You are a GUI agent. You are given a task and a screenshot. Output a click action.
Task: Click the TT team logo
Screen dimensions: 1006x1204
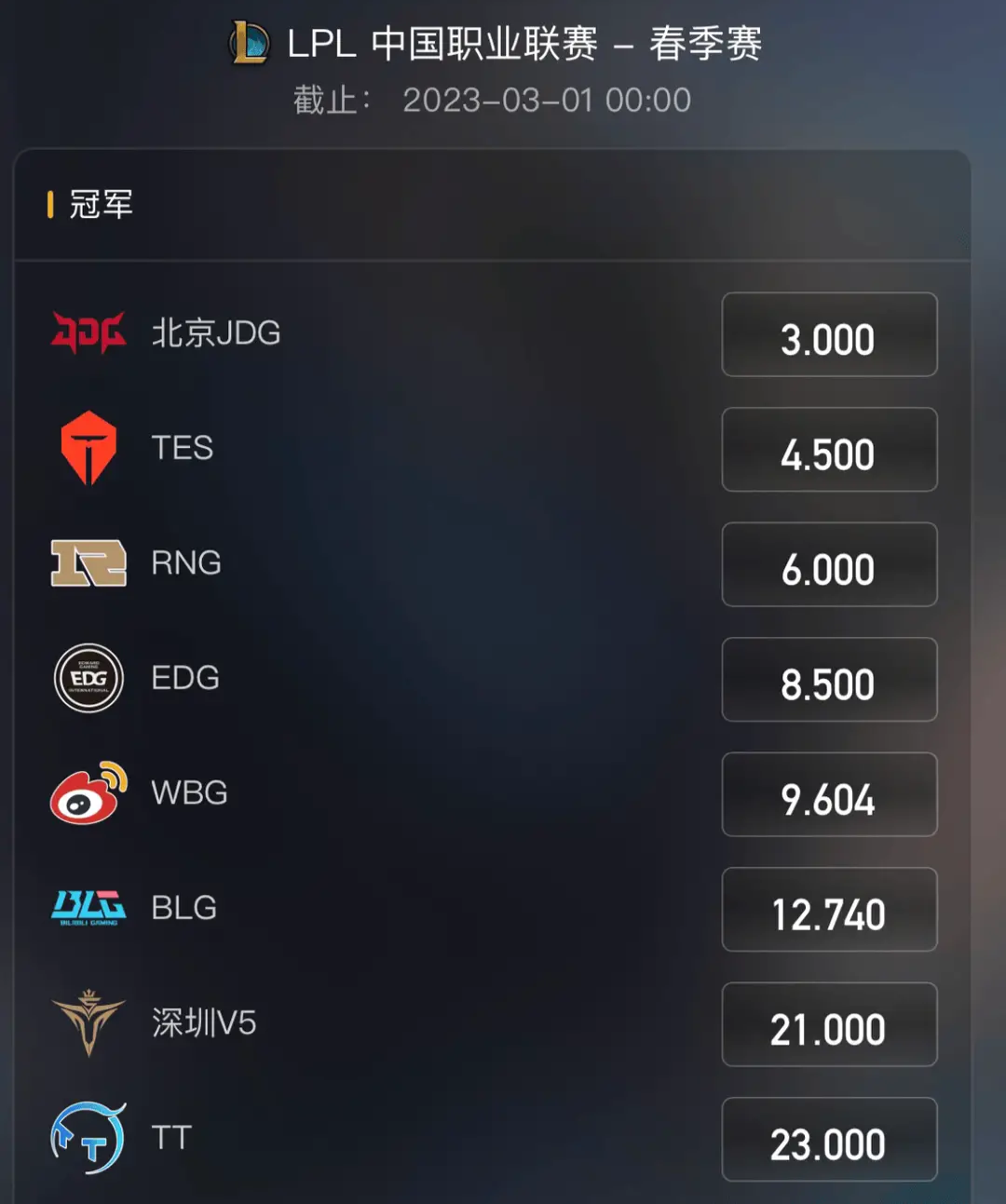tap(88, 1138)
